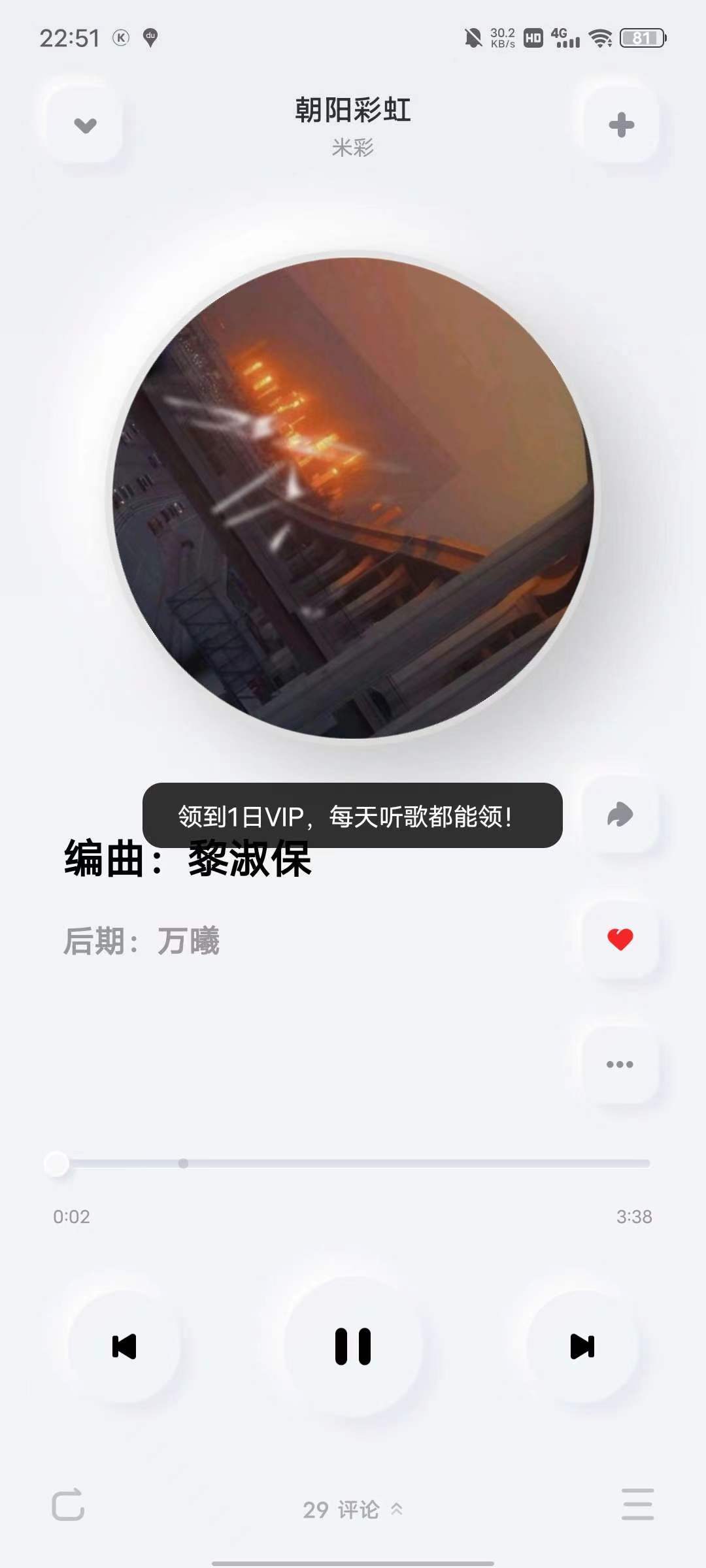The height and width of the screenshot is (1568, 706).
Task: Share the song 朝阳彩虹
Action: 620,815
